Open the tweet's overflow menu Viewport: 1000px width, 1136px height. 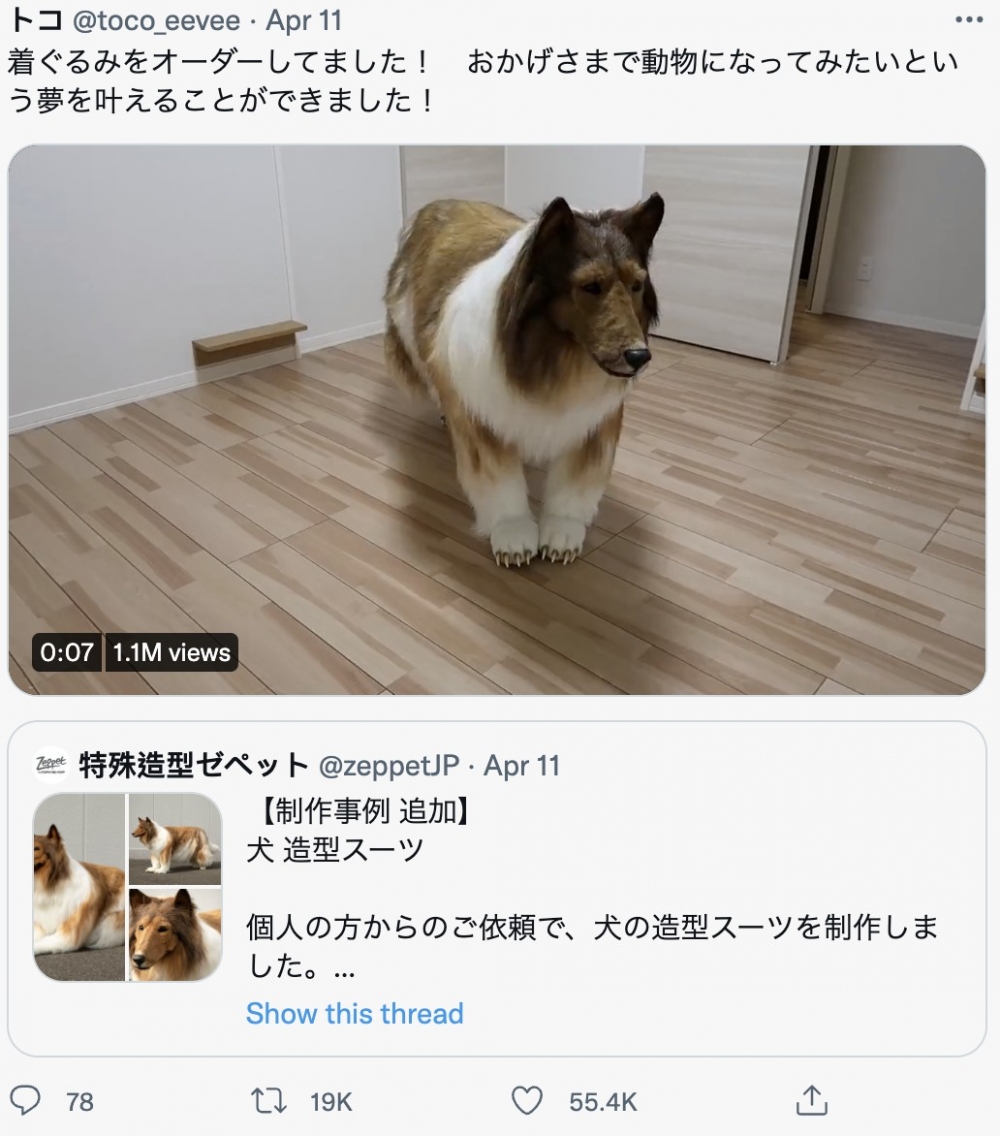[969, 19]
